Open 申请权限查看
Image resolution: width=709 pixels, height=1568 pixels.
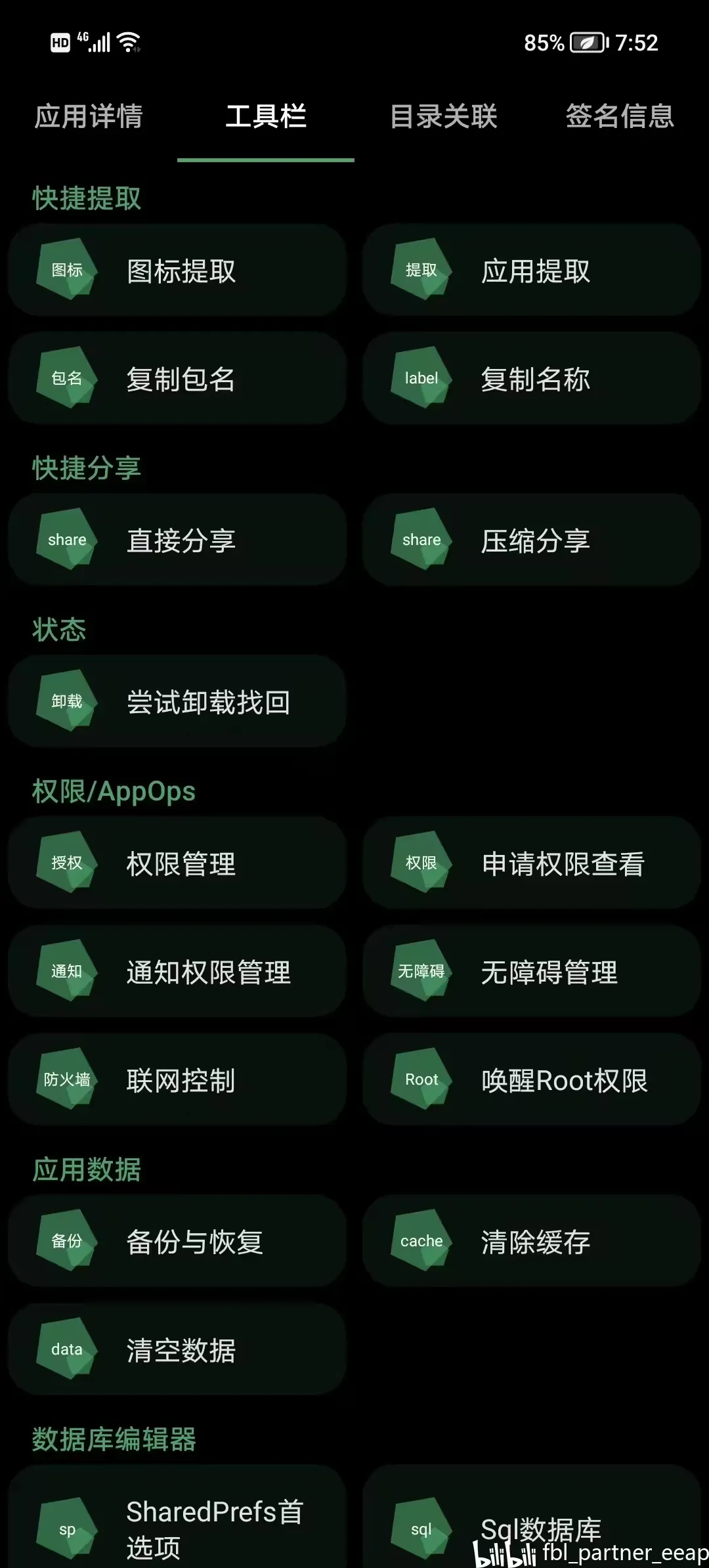(x=532, y=863)
